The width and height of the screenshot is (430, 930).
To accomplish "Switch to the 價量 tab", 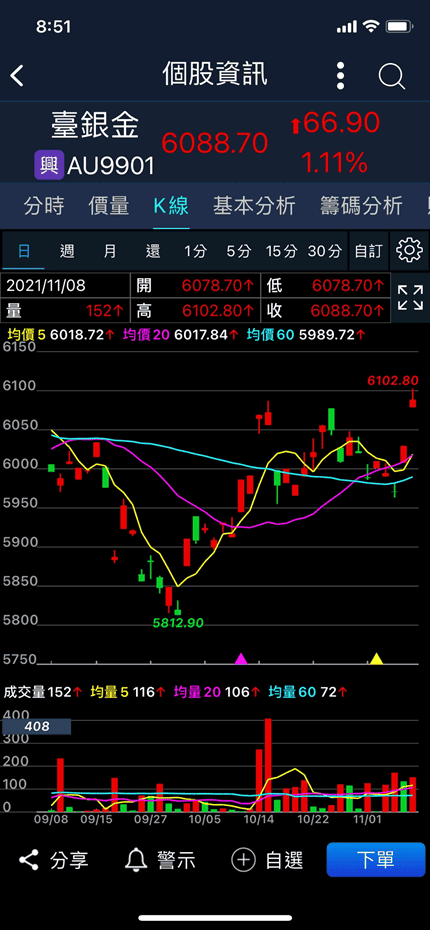I will [109, 206].
